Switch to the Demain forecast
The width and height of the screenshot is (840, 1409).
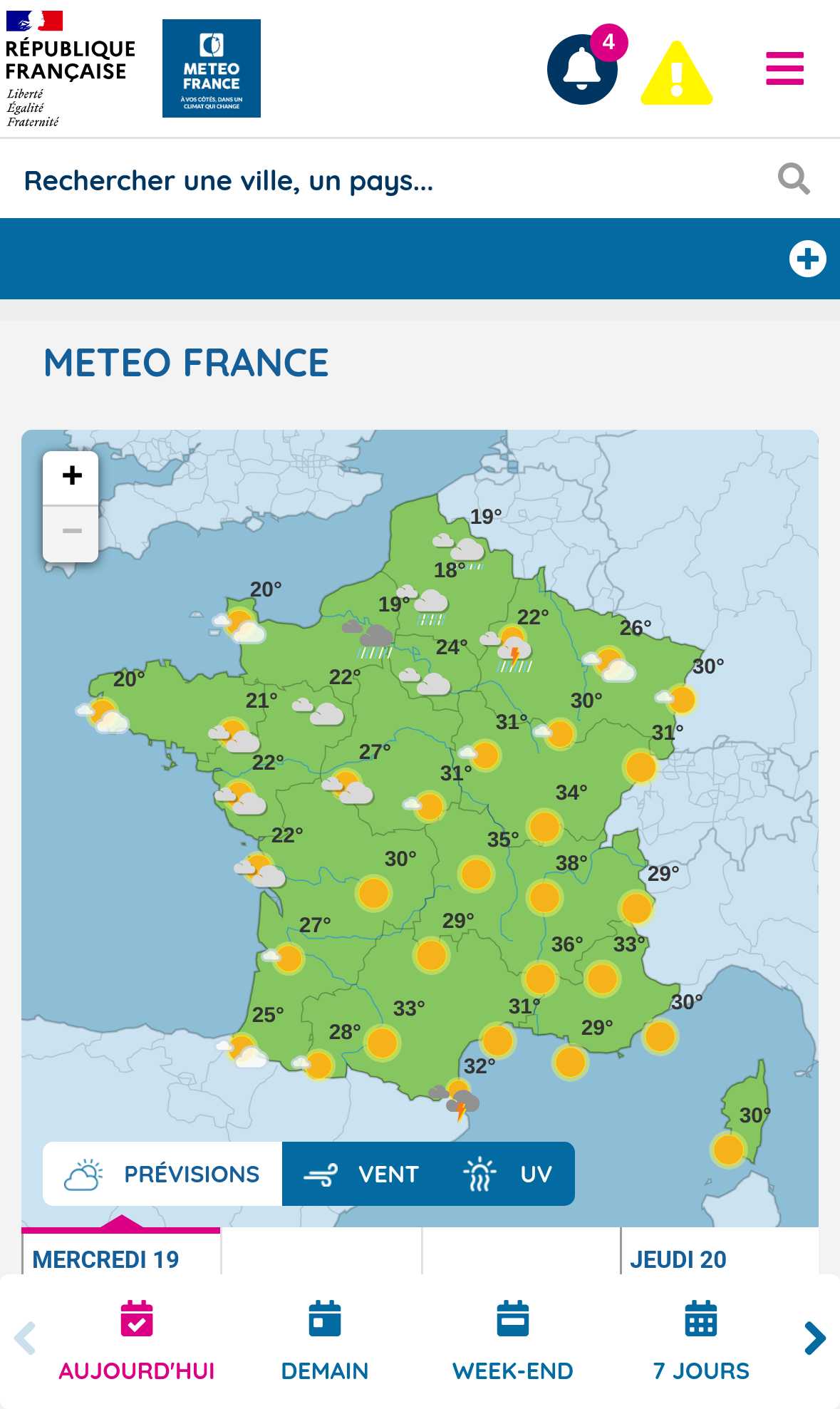pyautogui.click(x=325, y=1341)
